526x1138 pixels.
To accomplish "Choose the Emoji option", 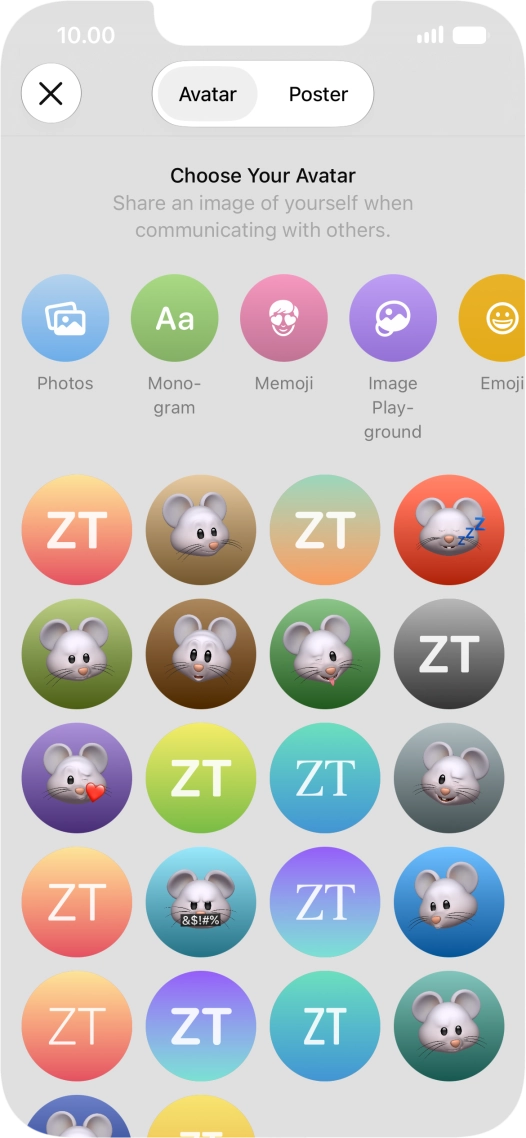I will coord(493,318).
